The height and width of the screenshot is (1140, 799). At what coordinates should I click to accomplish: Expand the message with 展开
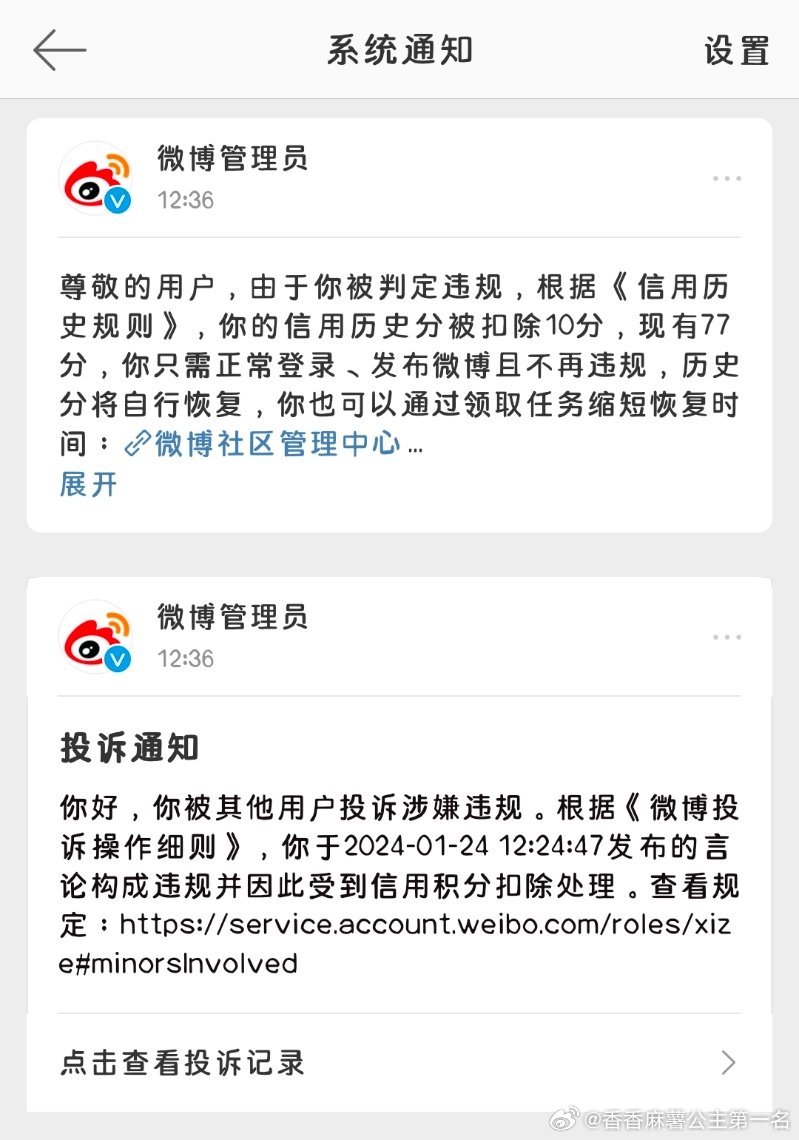88,484
